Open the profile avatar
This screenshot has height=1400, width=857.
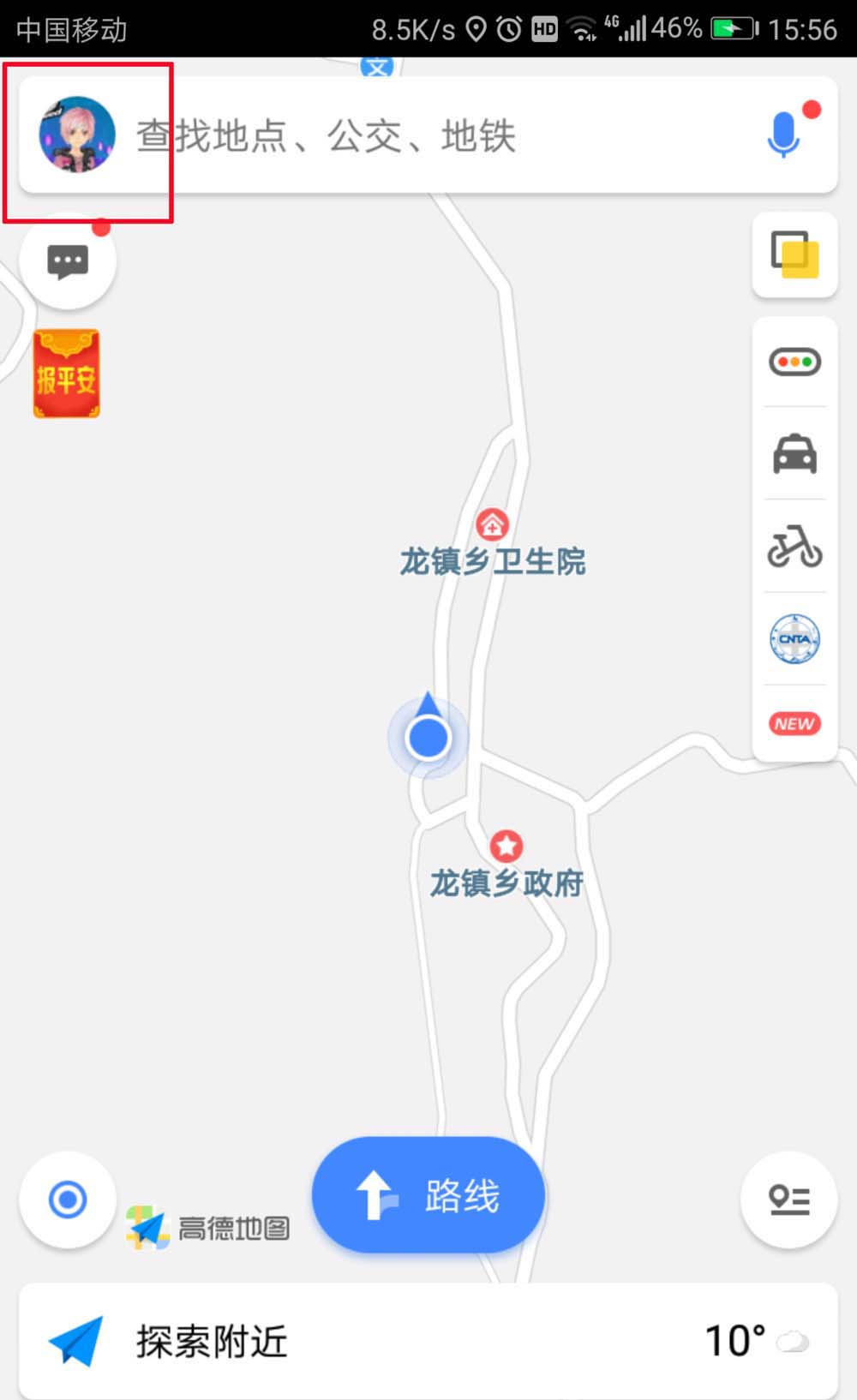[77, 135]
